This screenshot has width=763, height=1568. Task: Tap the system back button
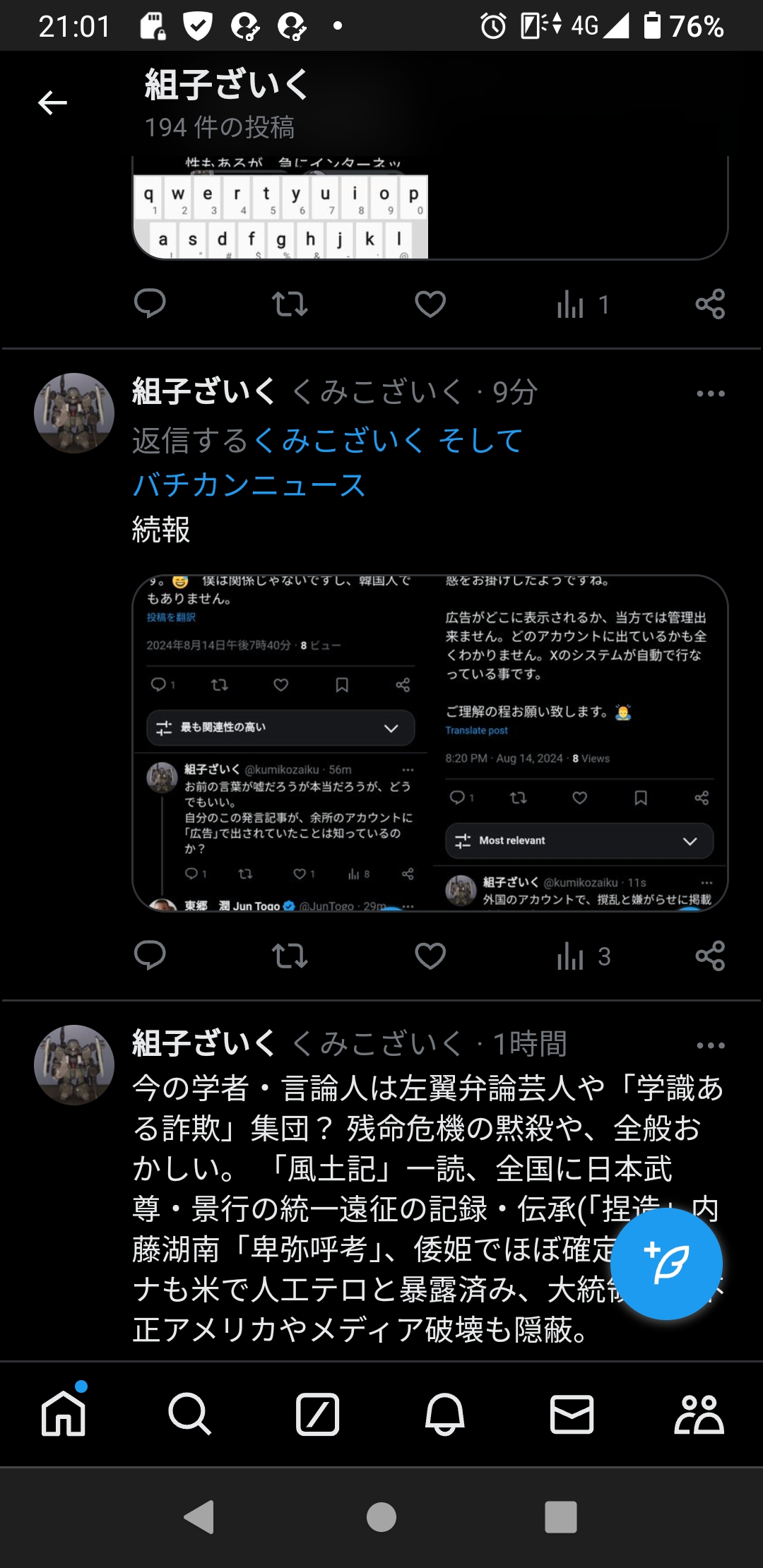click(x=199, y=1516)
